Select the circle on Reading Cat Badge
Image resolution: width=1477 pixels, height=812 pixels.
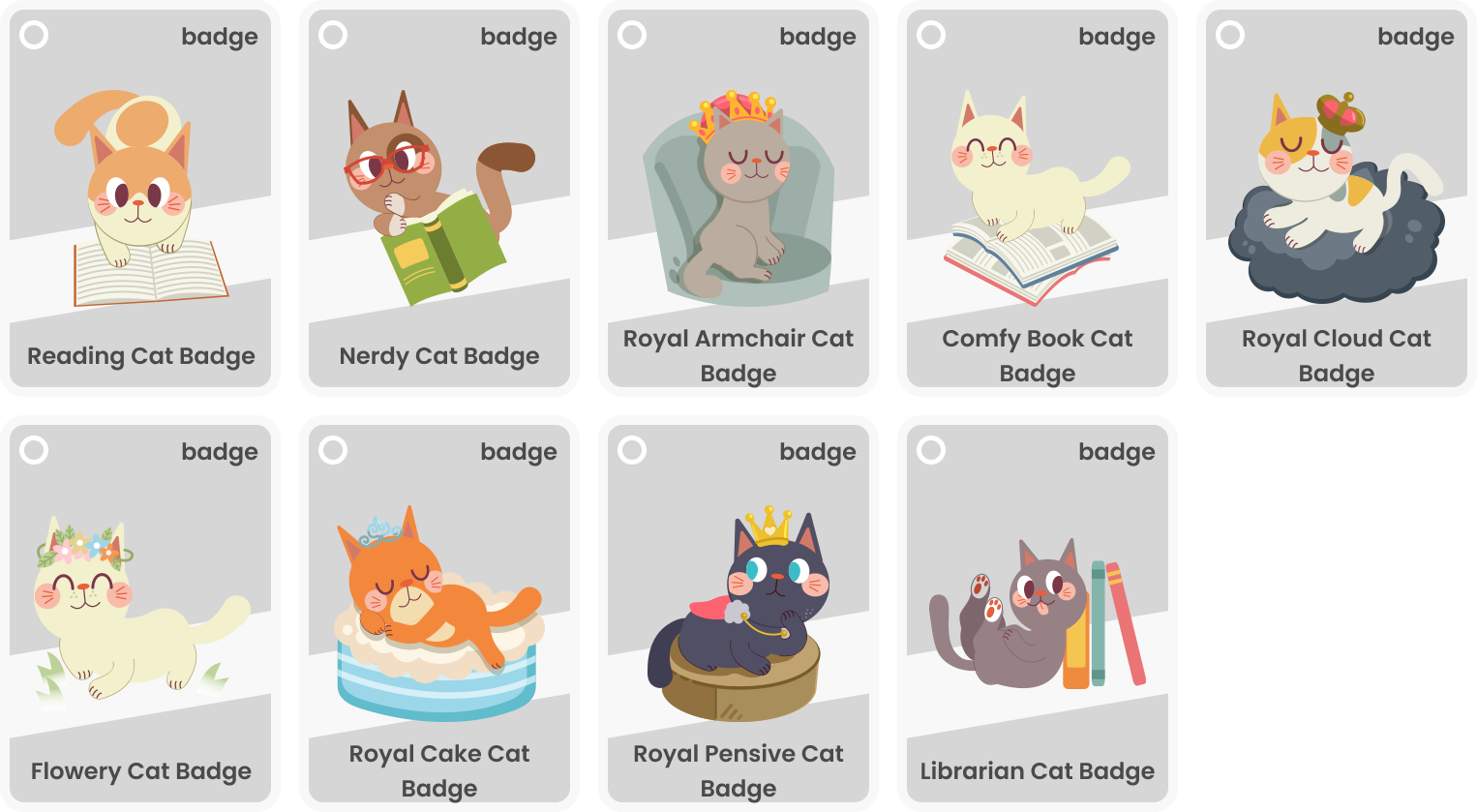(34, 36)
